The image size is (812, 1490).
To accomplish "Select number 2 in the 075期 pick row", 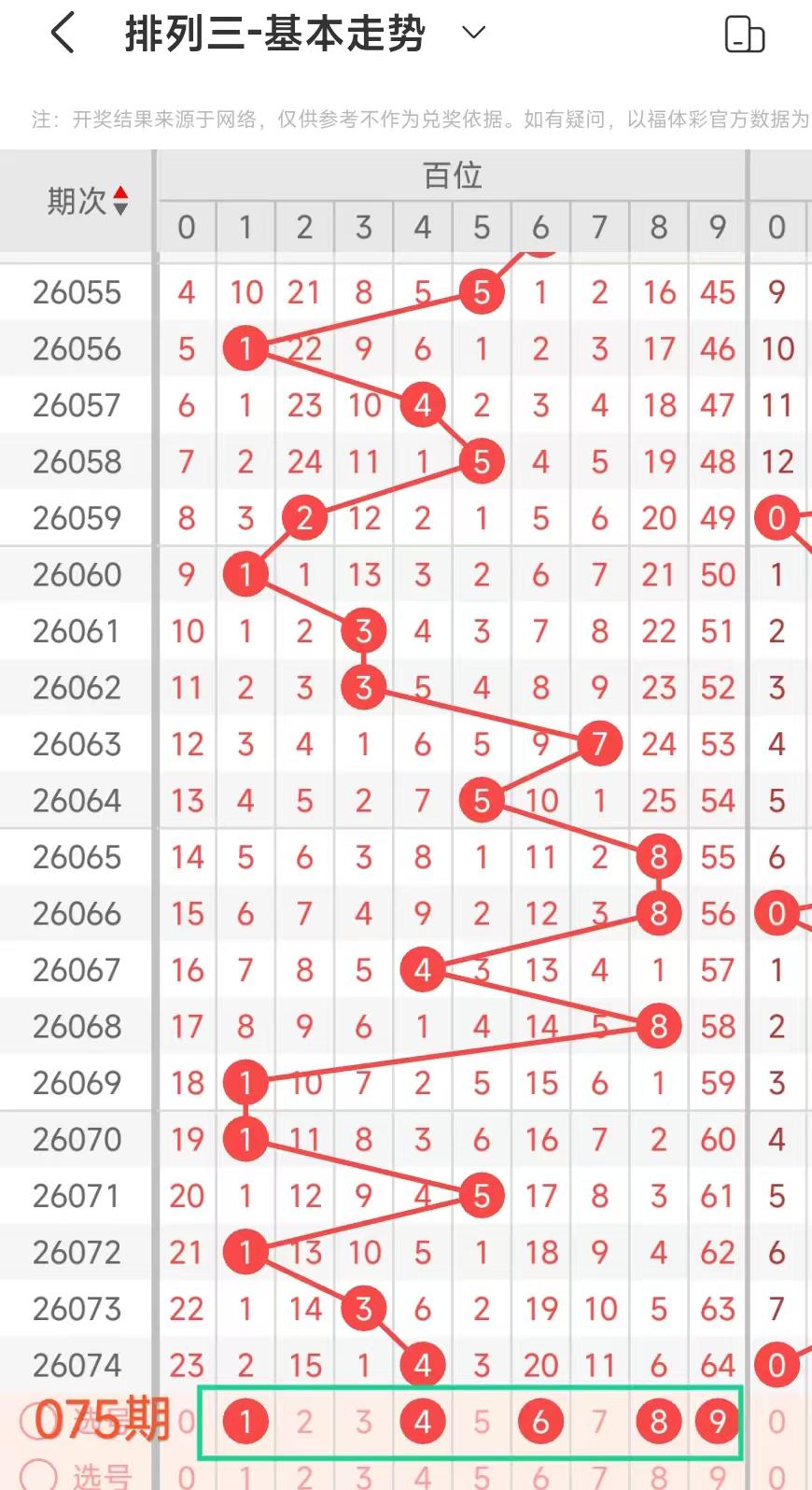I will pyautogui.click(x=304, y=1422).
